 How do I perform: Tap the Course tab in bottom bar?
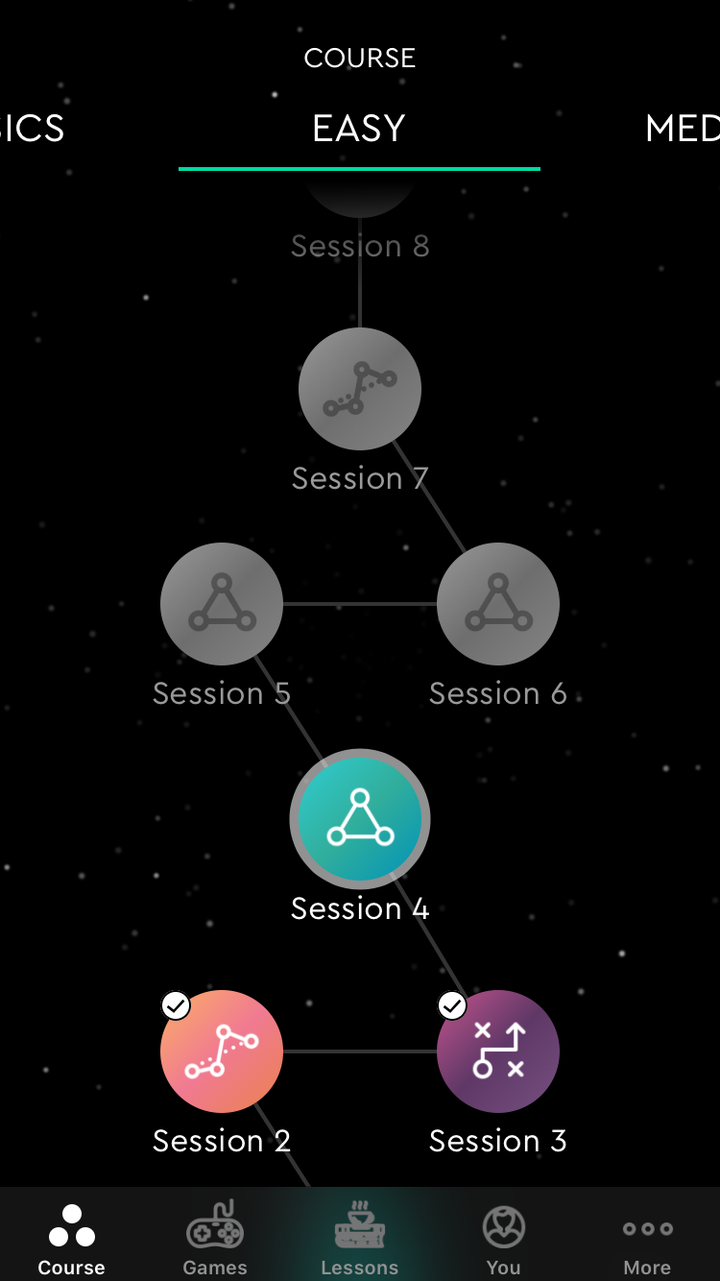pyautogui.click(x=71, y=1238)
